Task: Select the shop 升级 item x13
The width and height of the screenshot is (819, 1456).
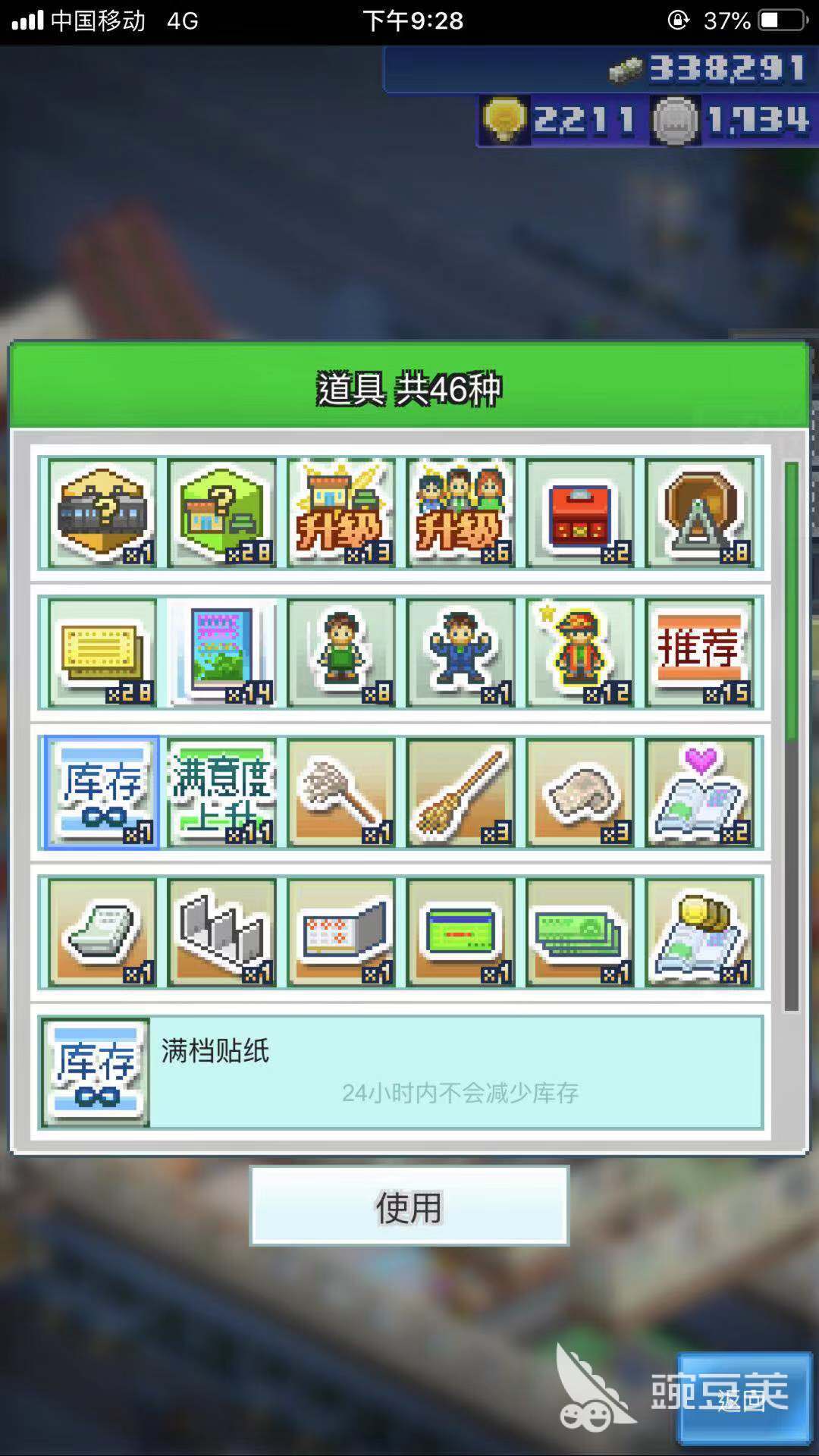Action: click(x=341, y=513)
